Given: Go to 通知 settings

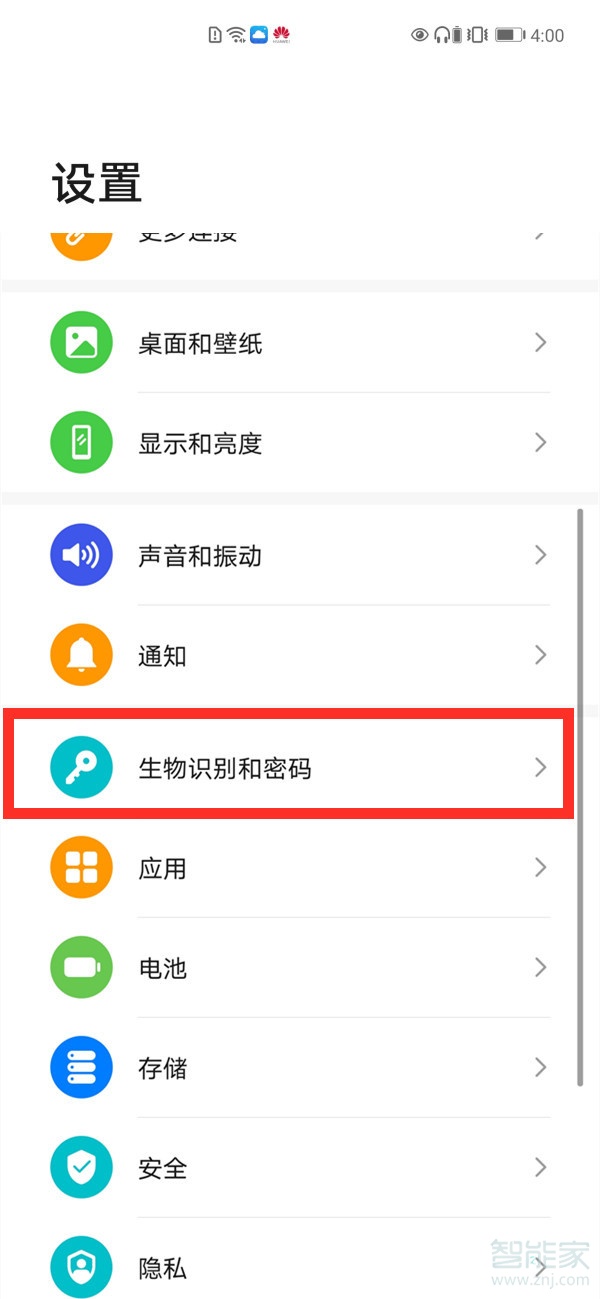Looking at the screenshot, I should coord(300,656).
